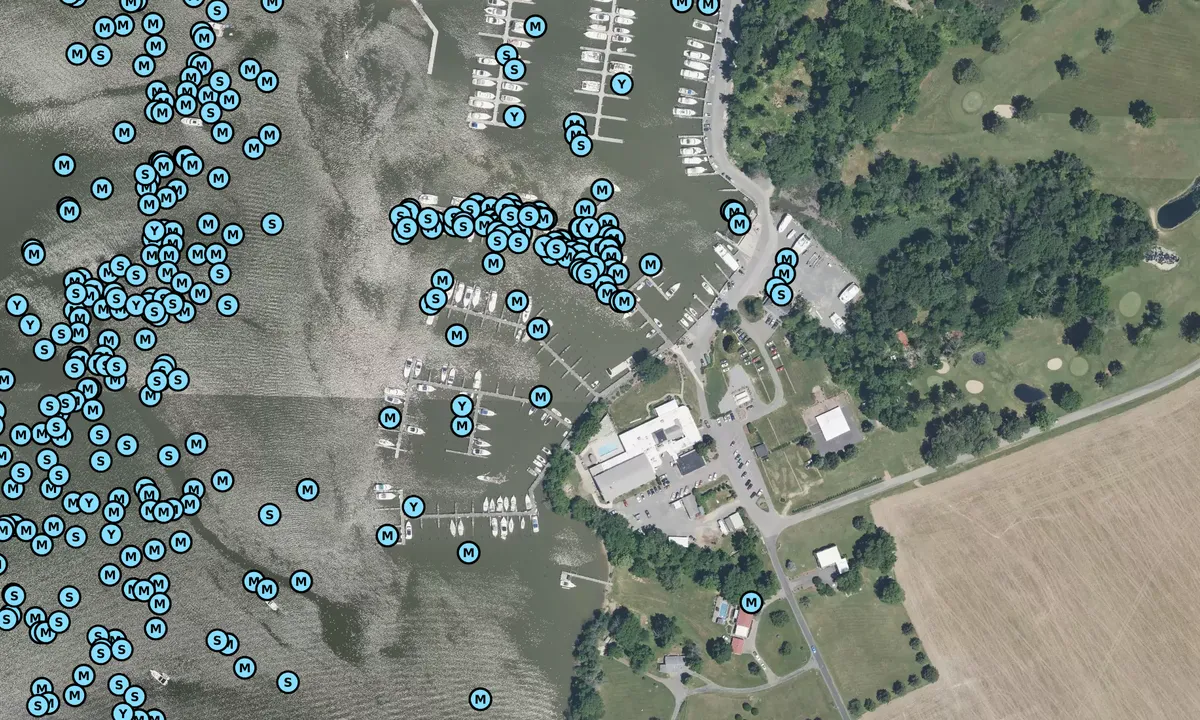
Task: Open the S marker in the boat storage lot
Action: 781,294
